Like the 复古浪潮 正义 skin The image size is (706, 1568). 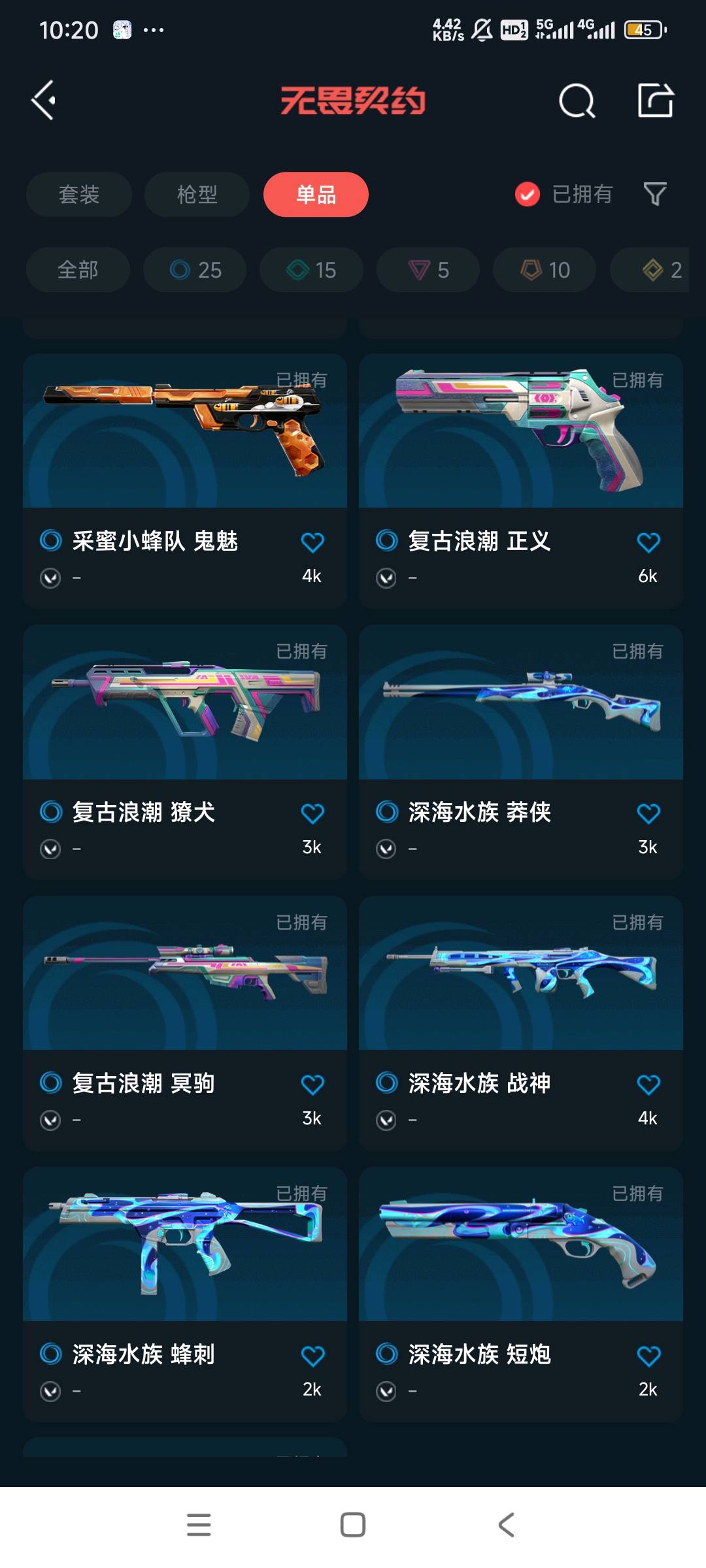pos(648,542)
